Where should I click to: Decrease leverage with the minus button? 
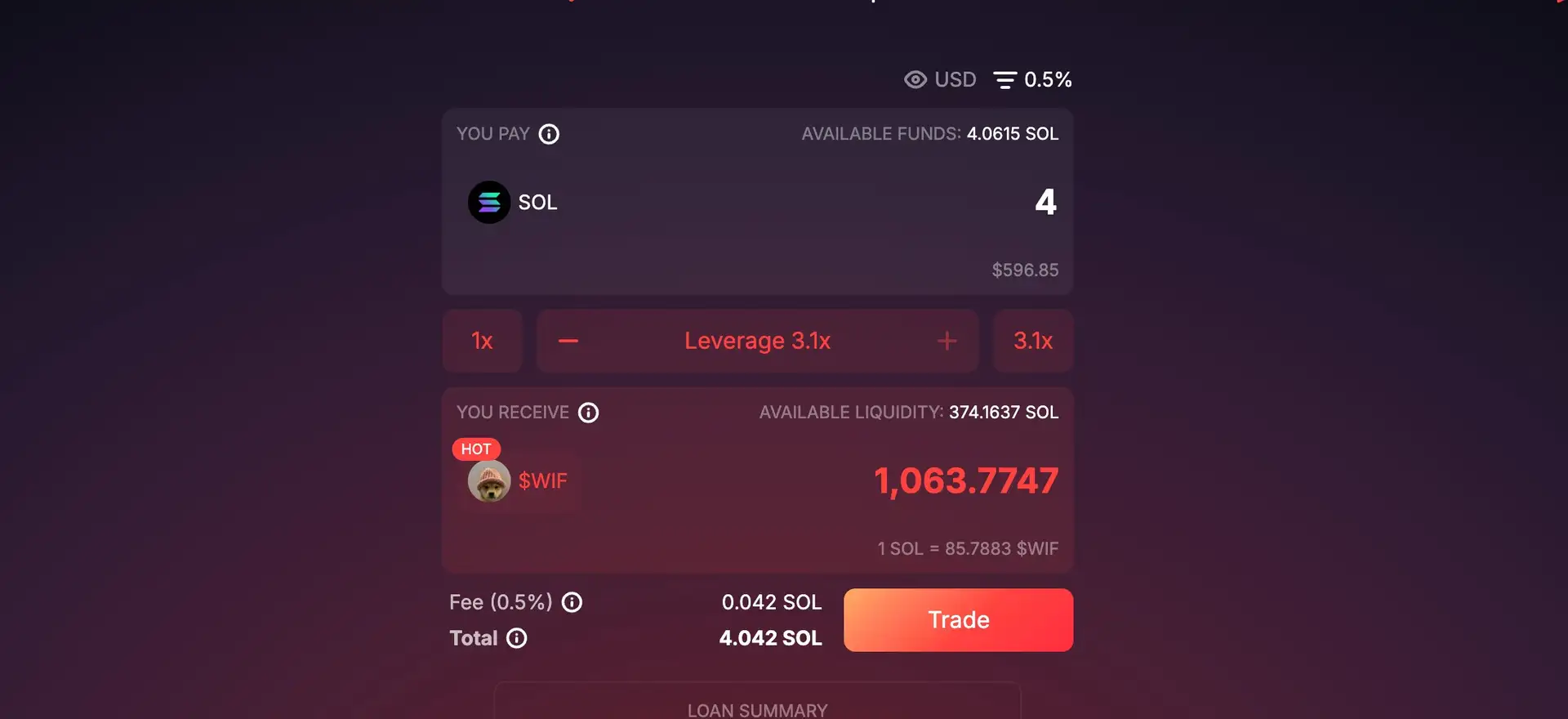[x=568, y=341]
